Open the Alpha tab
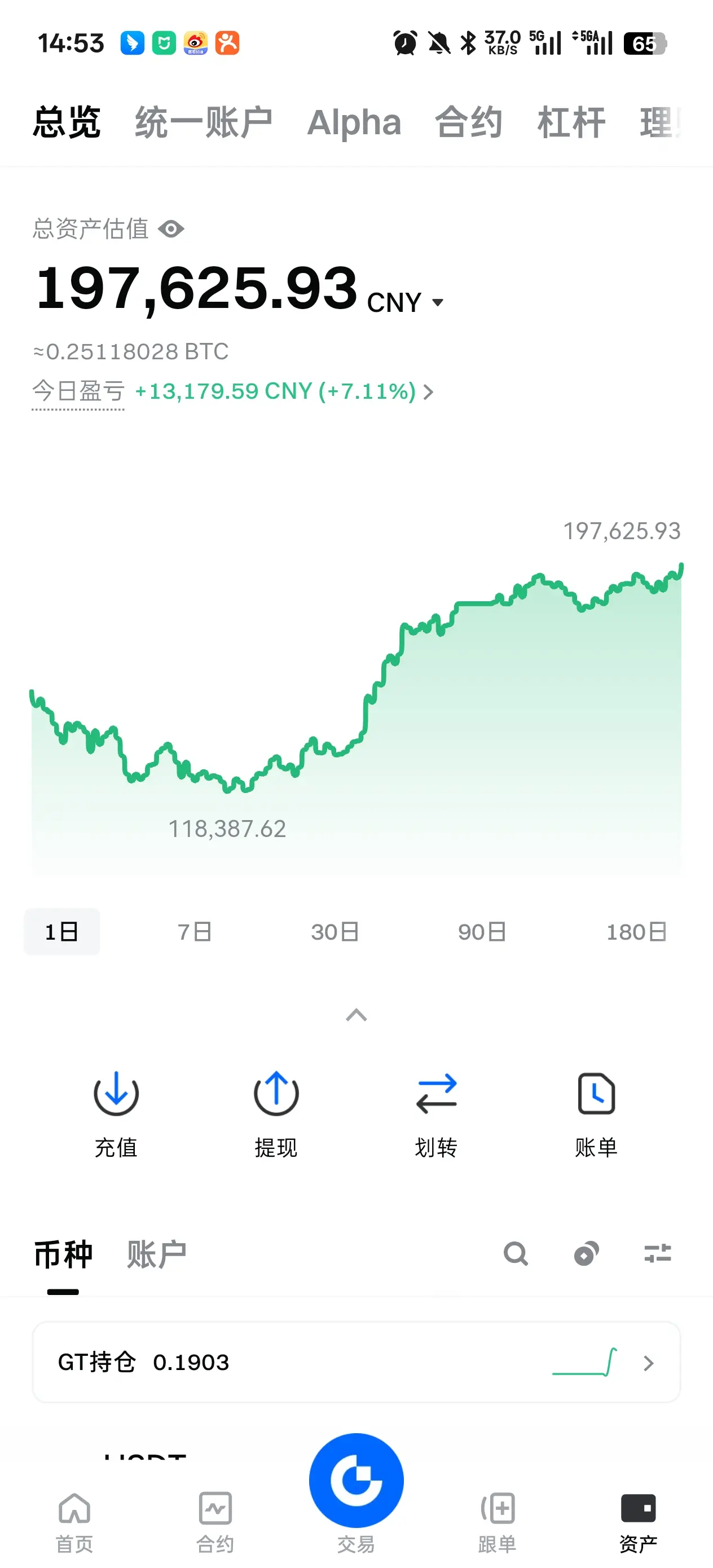 coord(354,122)
